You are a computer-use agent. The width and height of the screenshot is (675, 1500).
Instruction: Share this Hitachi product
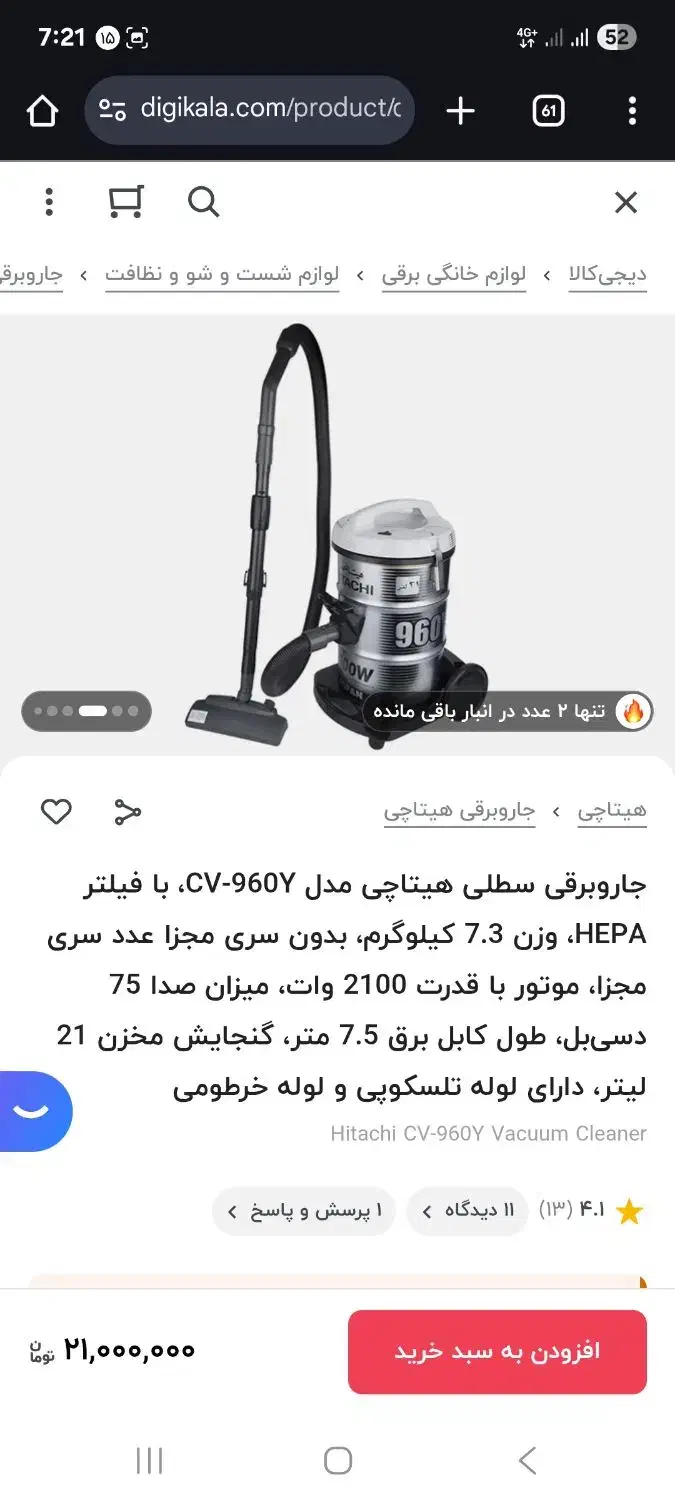(x=127, y=811)
